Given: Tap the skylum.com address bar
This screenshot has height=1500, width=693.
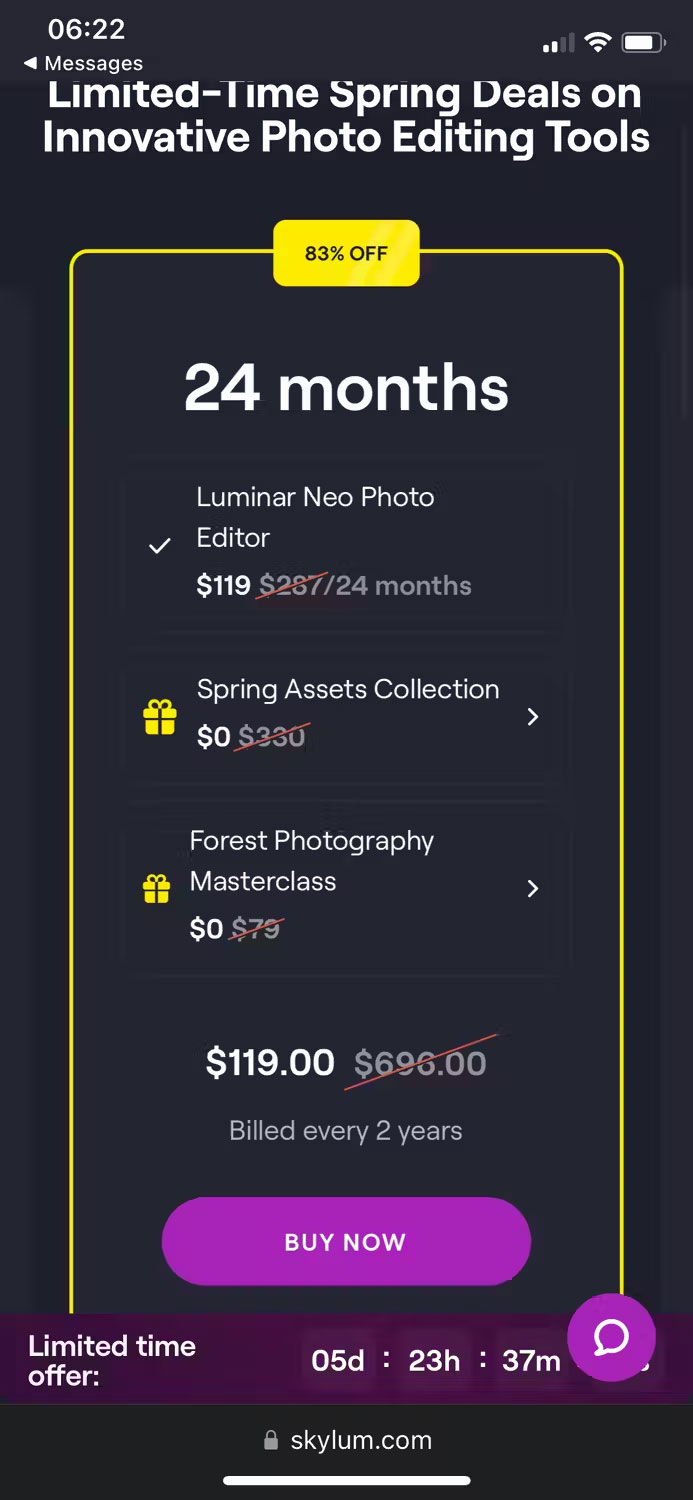Looking at the screenshot, I should point(347,1440).
